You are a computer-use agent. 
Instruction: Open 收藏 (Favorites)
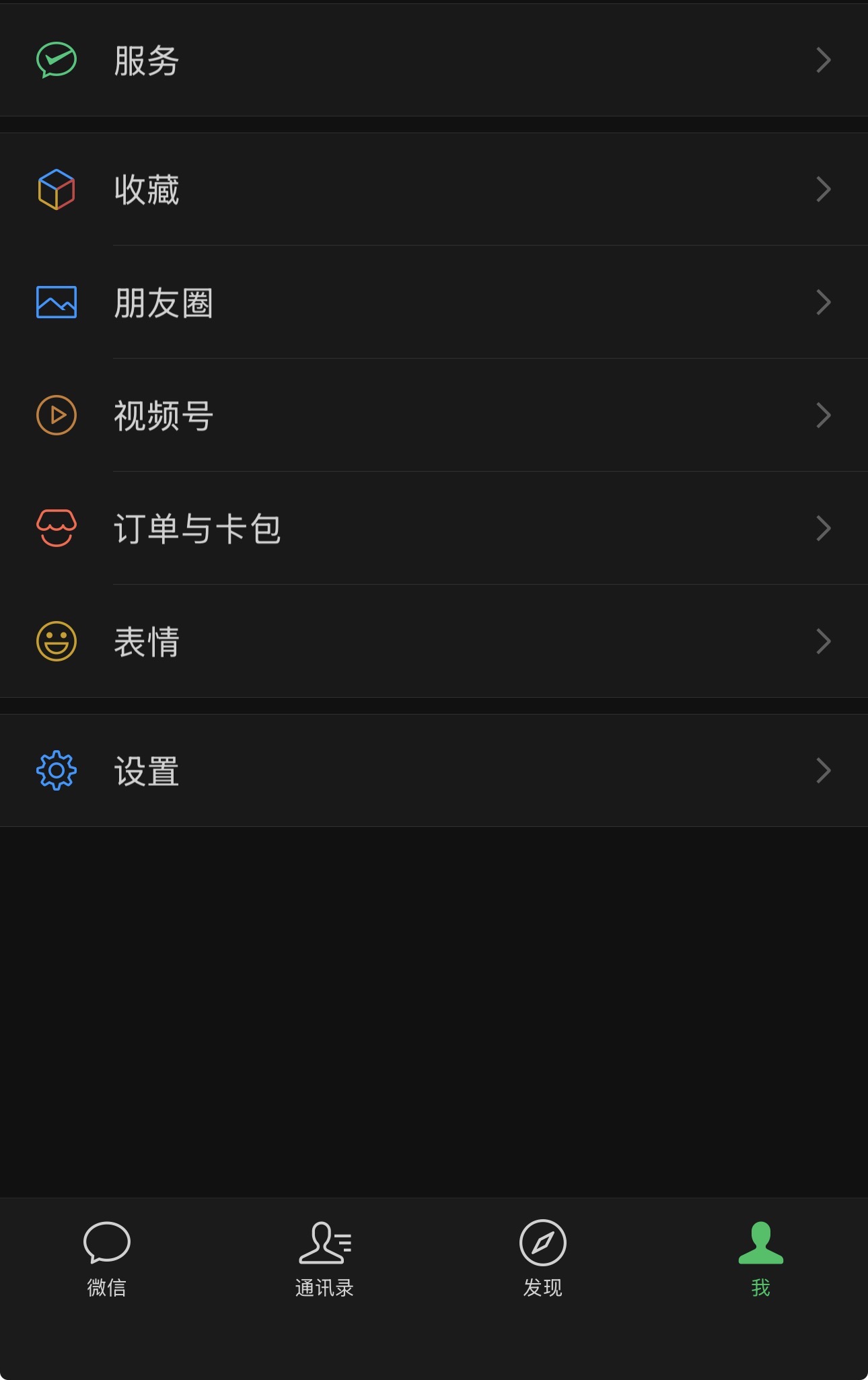pyautogui.click(x=433, y=190)
